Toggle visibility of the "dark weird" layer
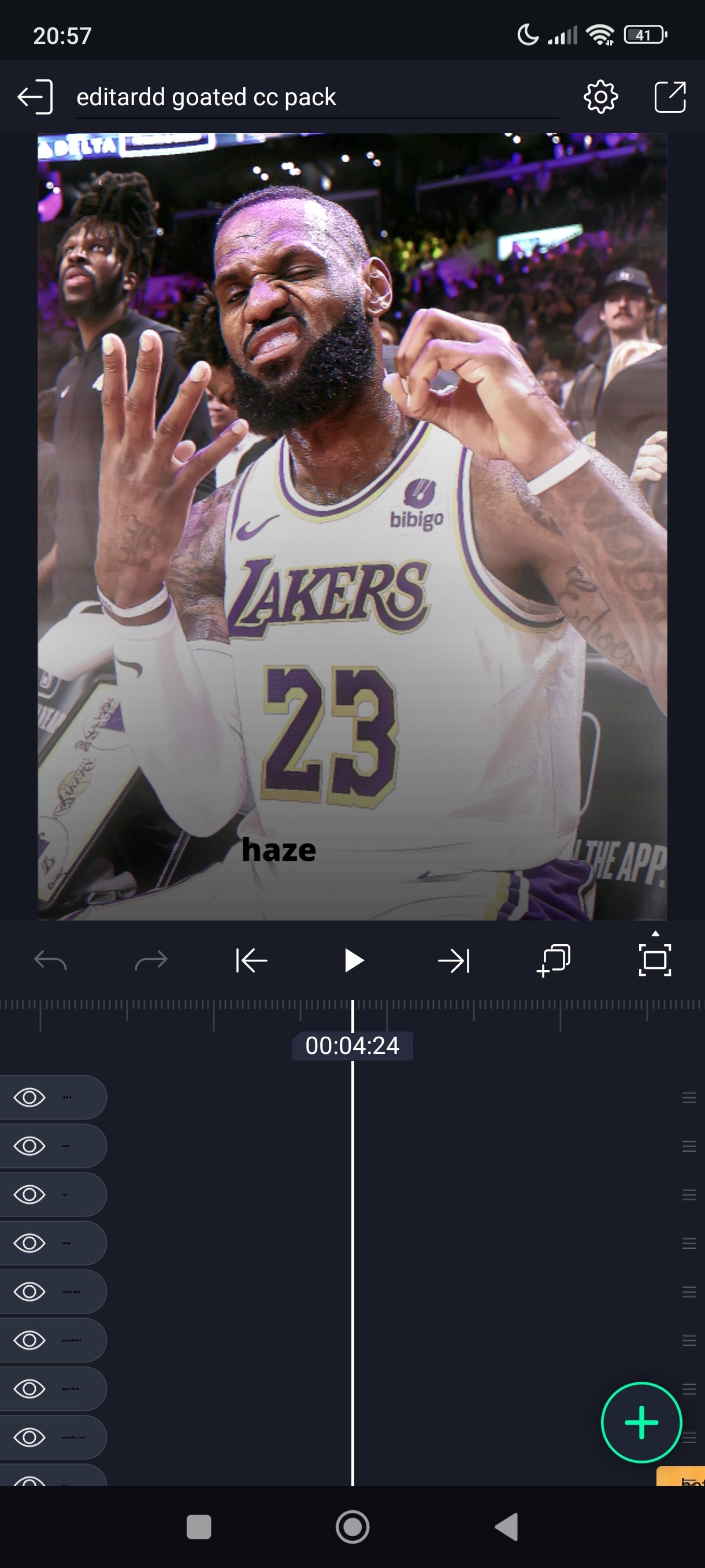Image resolution: width=705 pixels, height=1568 pixels. click(x=30, y=1389)
